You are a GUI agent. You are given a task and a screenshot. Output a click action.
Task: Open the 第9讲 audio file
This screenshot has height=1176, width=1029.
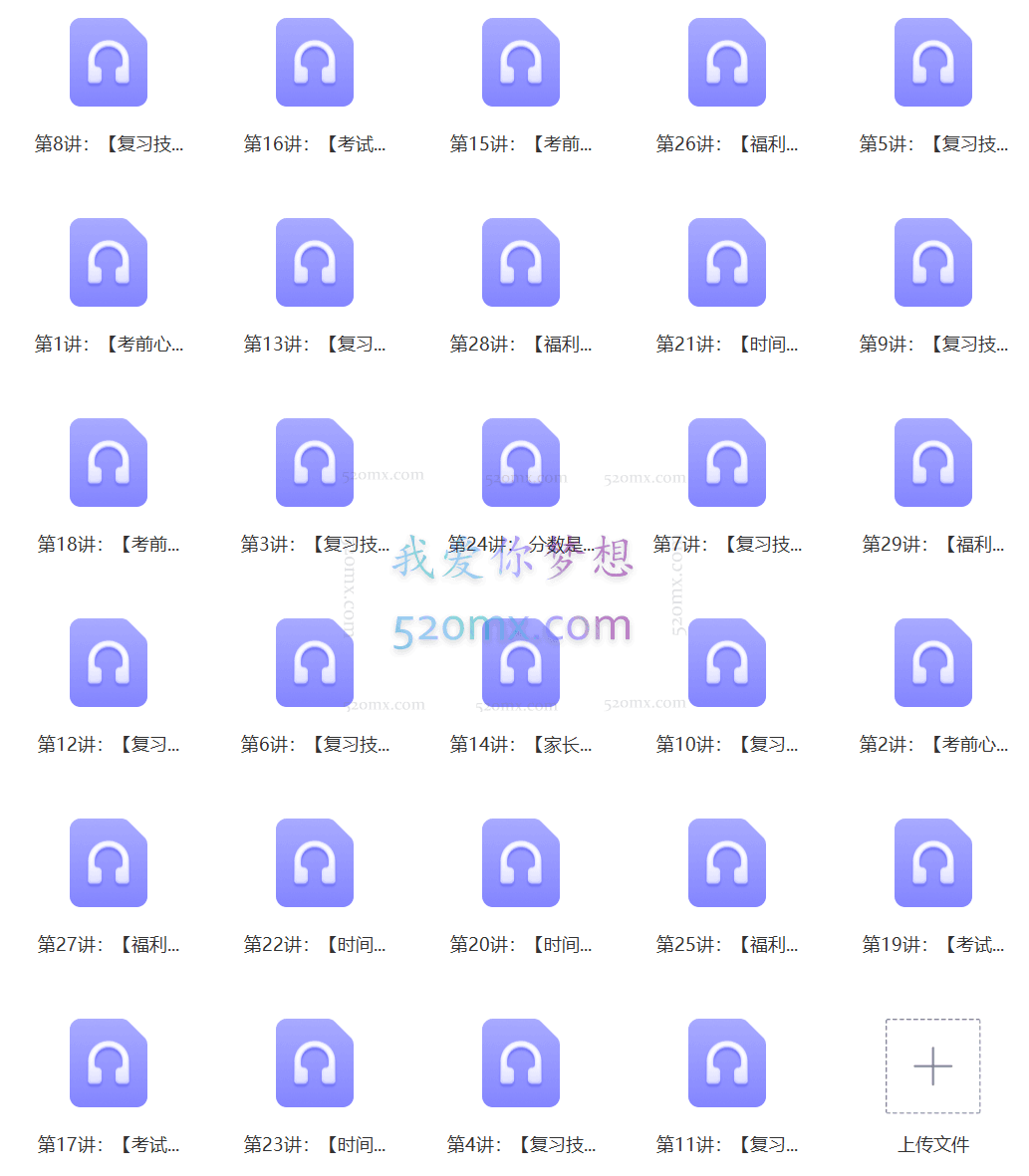[x=933, y=263]
